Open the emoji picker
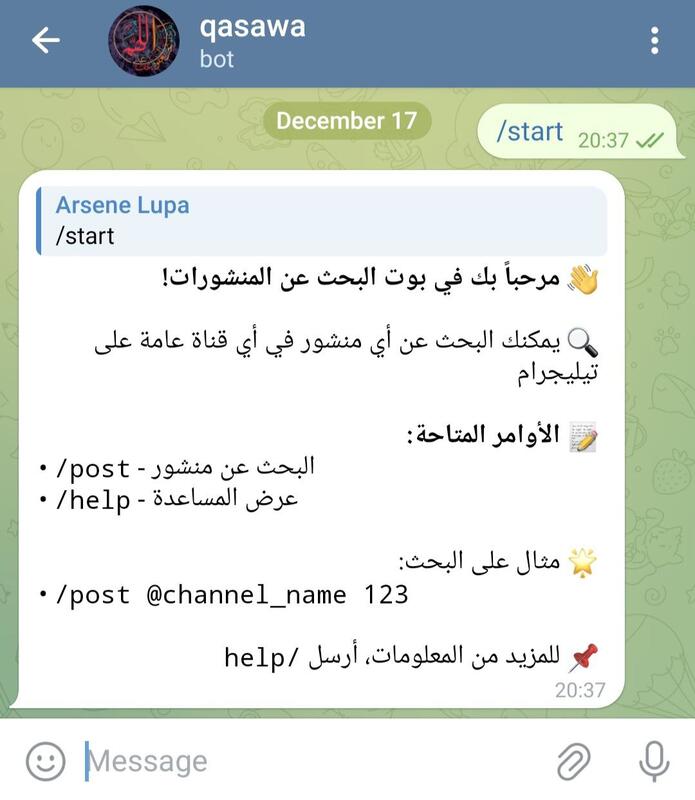Image resolution: width=695 pixels, height=800 pixels. [45, 761]
